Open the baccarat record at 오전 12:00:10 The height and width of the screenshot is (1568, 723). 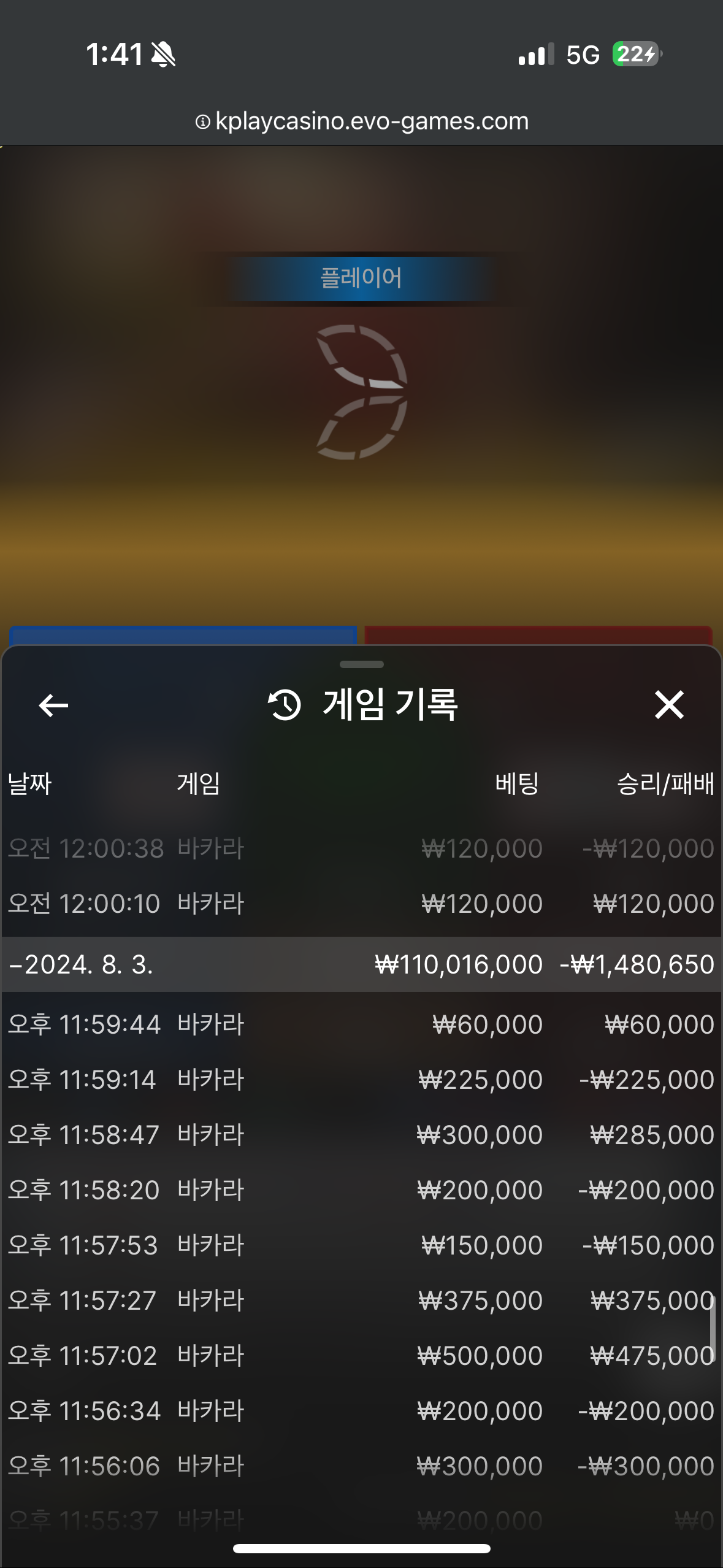pos(361,904)
